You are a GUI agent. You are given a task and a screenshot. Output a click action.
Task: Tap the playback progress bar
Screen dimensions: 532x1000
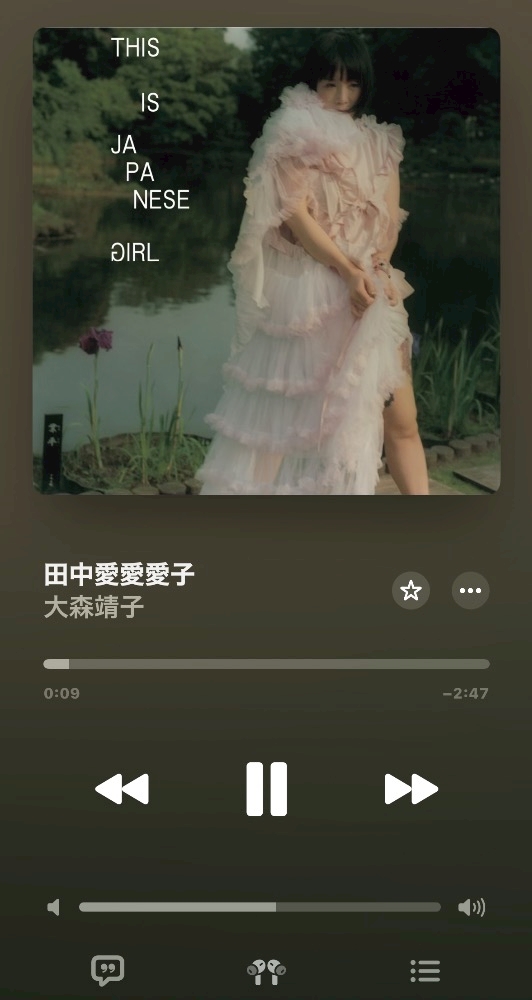(x=267, y=664)
